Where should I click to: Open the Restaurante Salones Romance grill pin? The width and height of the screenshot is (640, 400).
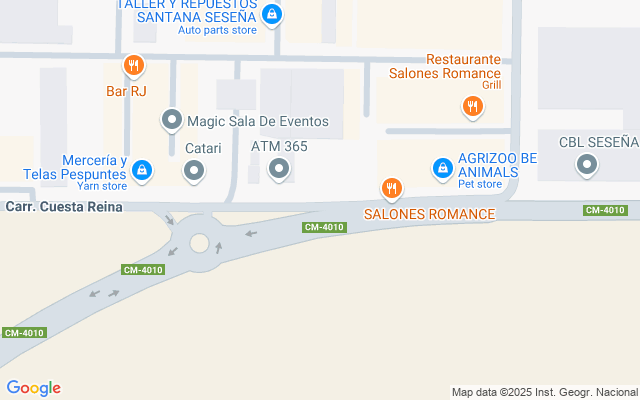tap(472, 105)
